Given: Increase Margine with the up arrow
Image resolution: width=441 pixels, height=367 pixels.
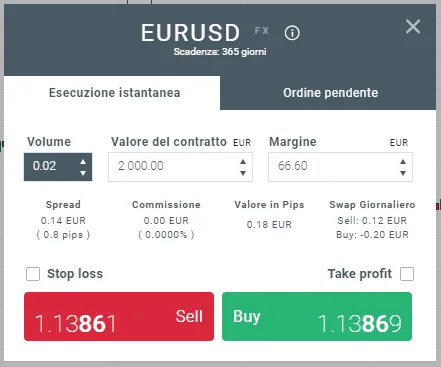Looking at the screenshot, I should (403, 162).
